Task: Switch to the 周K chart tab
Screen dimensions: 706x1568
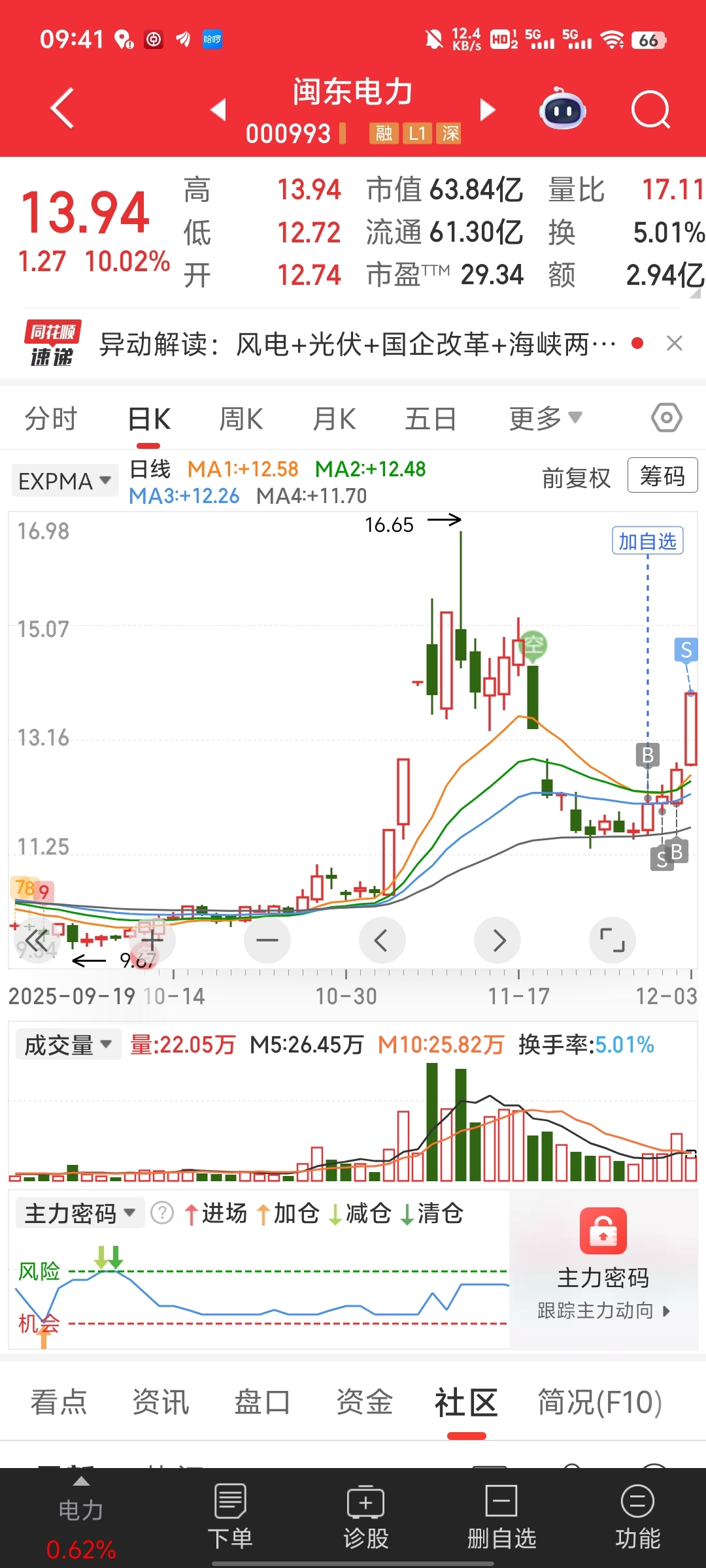Action: [x=241, y=419]
